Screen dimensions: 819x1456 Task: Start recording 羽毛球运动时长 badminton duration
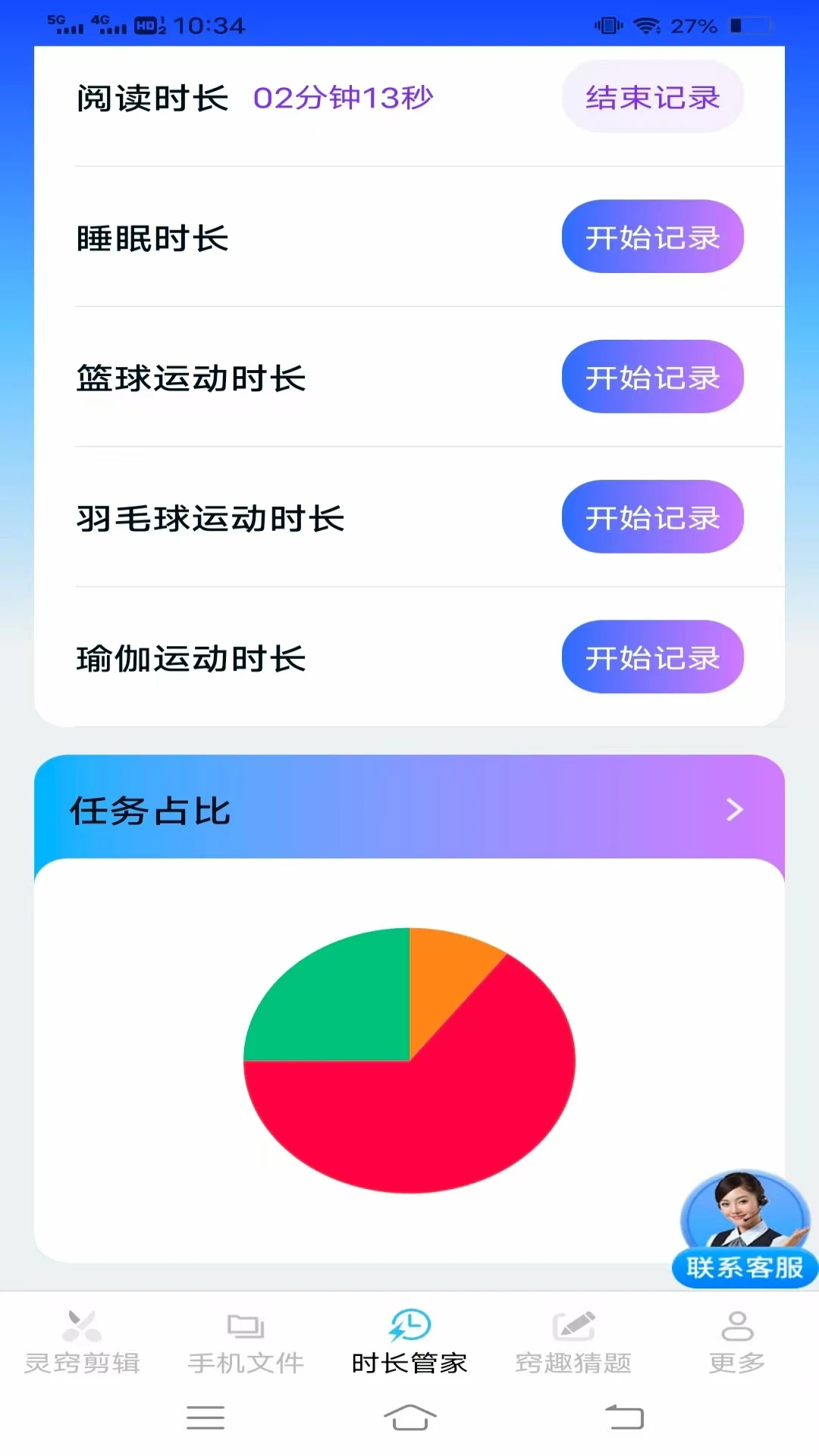[x=652, y=517]
